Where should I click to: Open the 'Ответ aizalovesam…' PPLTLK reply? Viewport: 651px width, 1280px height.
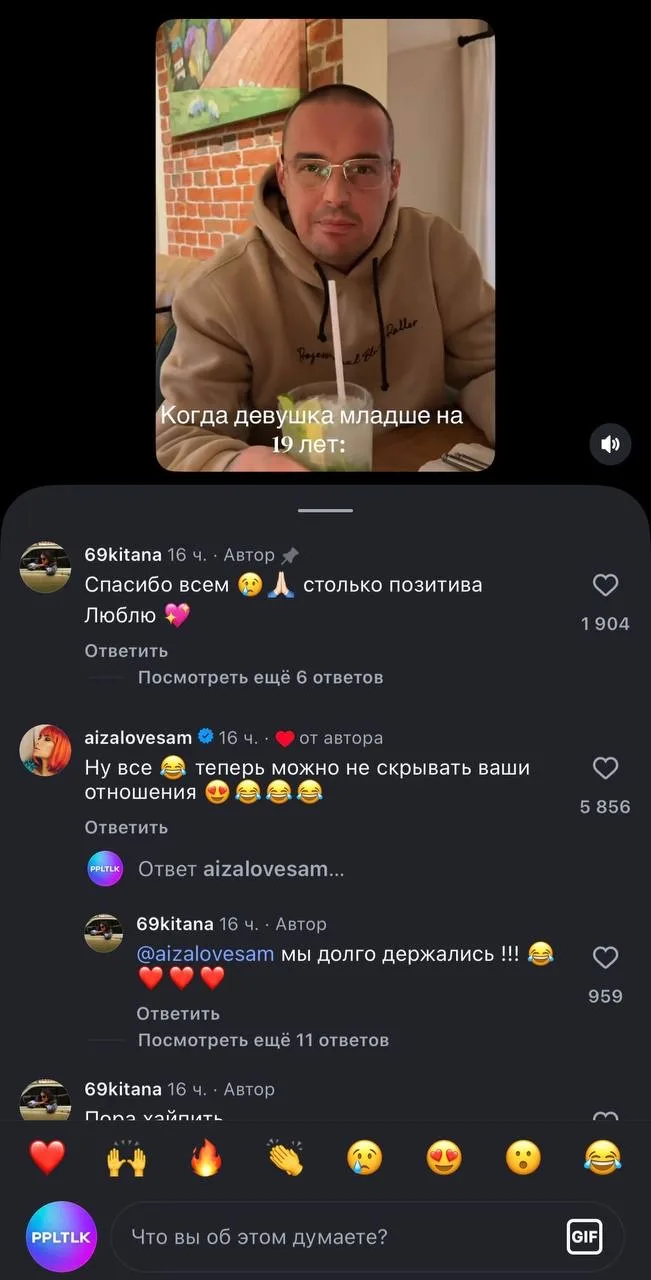click(240, 869)
